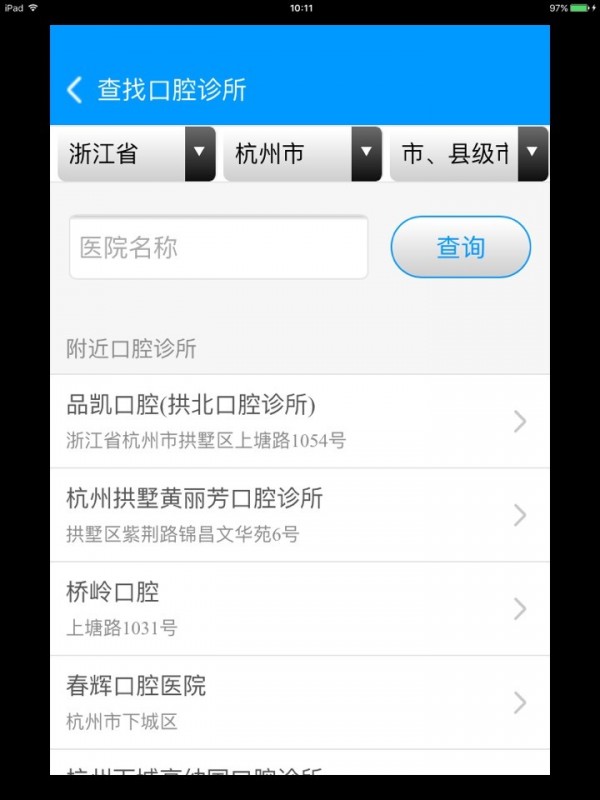Viewport: 600px width, 800px height.
Task: Open the 浙江省 province dropdown
Action: 136,153
